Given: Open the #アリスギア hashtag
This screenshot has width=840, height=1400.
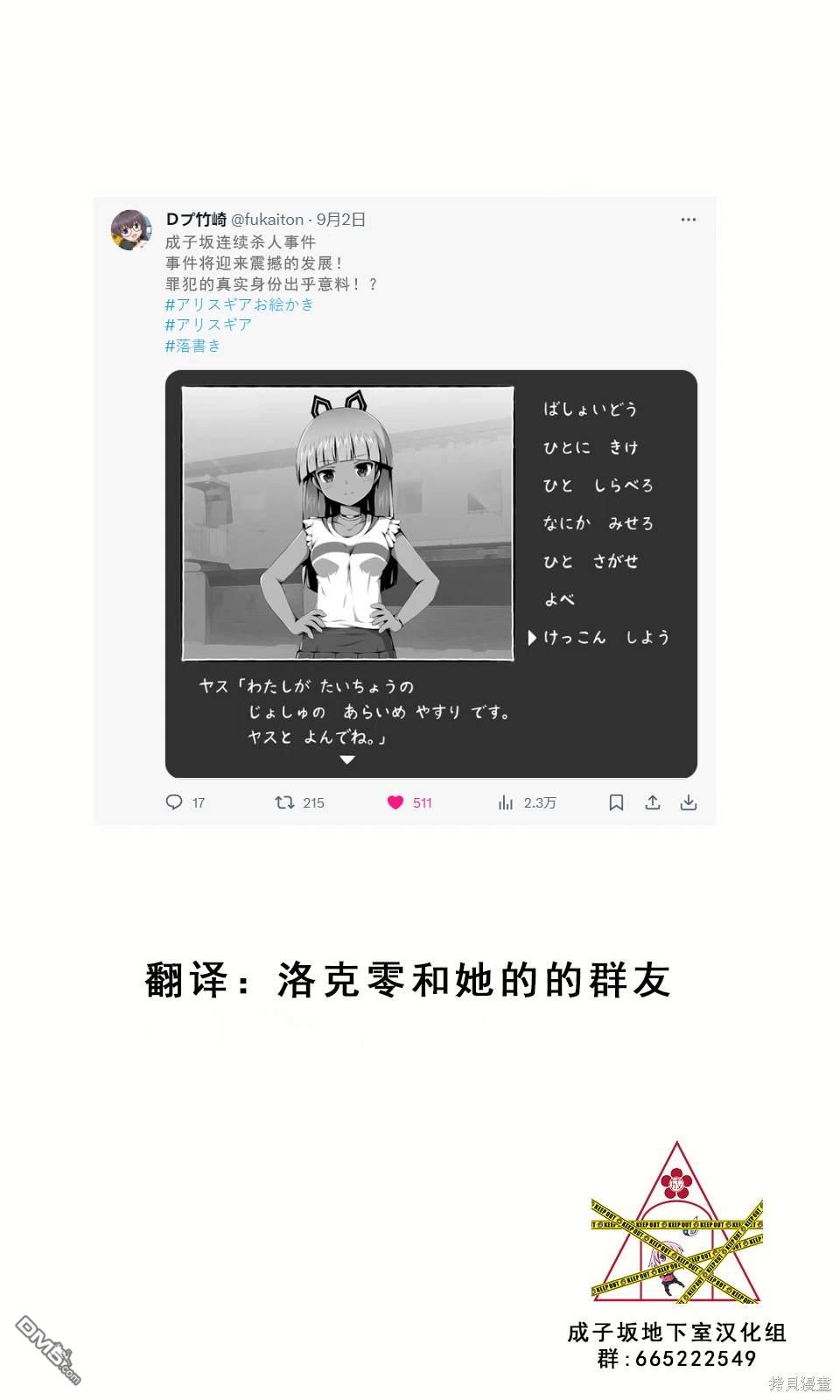Looking at the screenshot, I should (207, 325).
